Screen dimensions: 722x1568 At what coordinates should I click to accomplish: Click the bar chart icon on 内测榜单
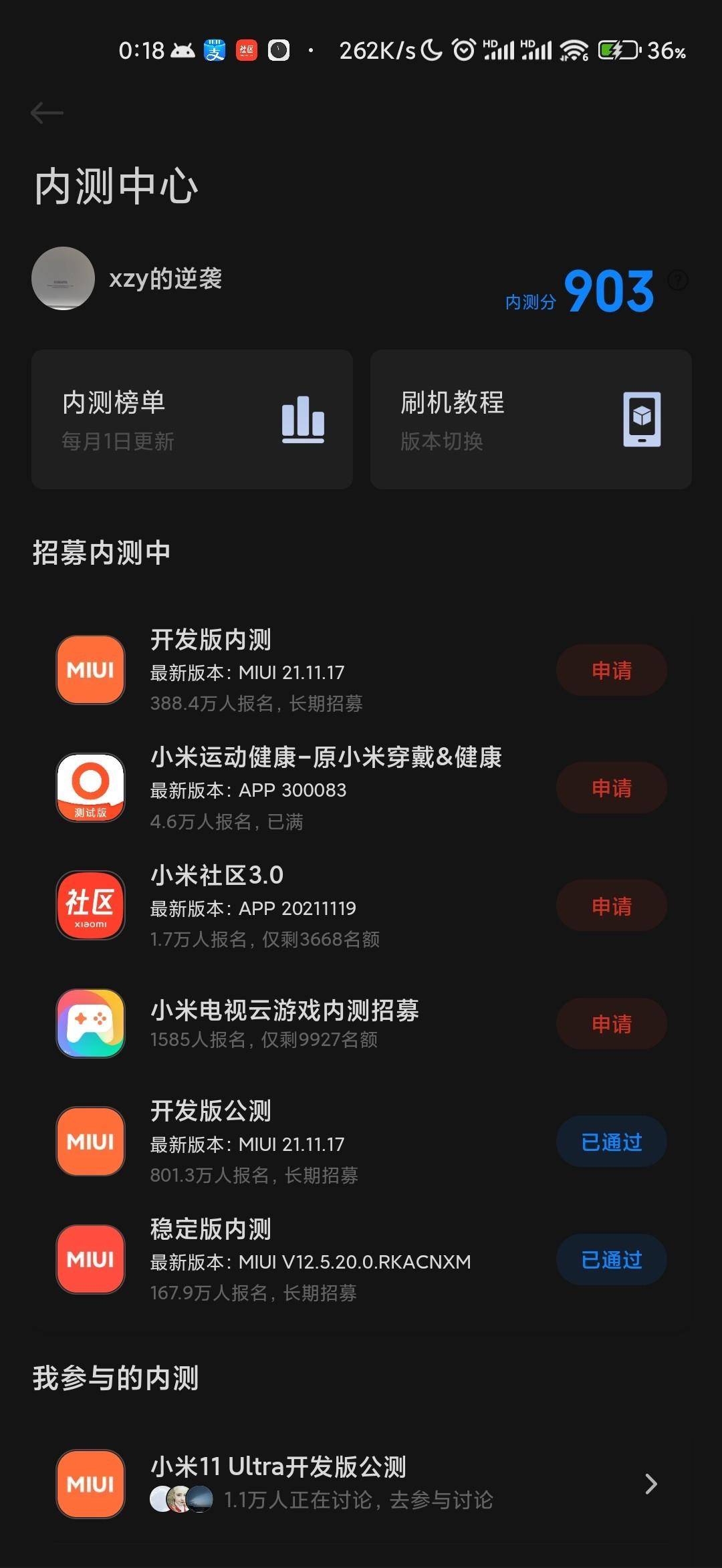(303, 421)
